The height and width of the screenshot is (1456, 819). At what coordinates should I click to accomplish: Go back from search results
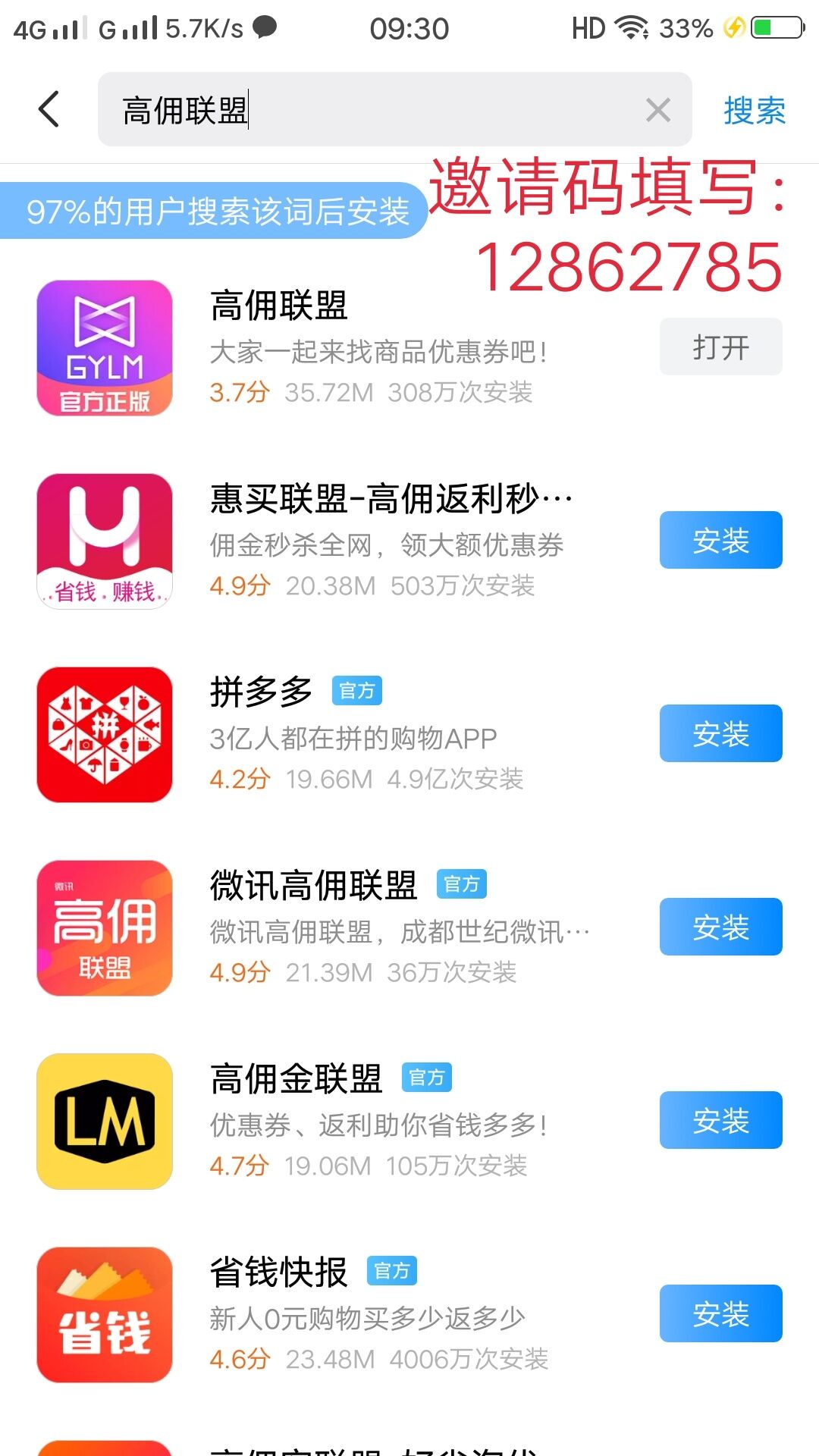[x=49, y=109]
